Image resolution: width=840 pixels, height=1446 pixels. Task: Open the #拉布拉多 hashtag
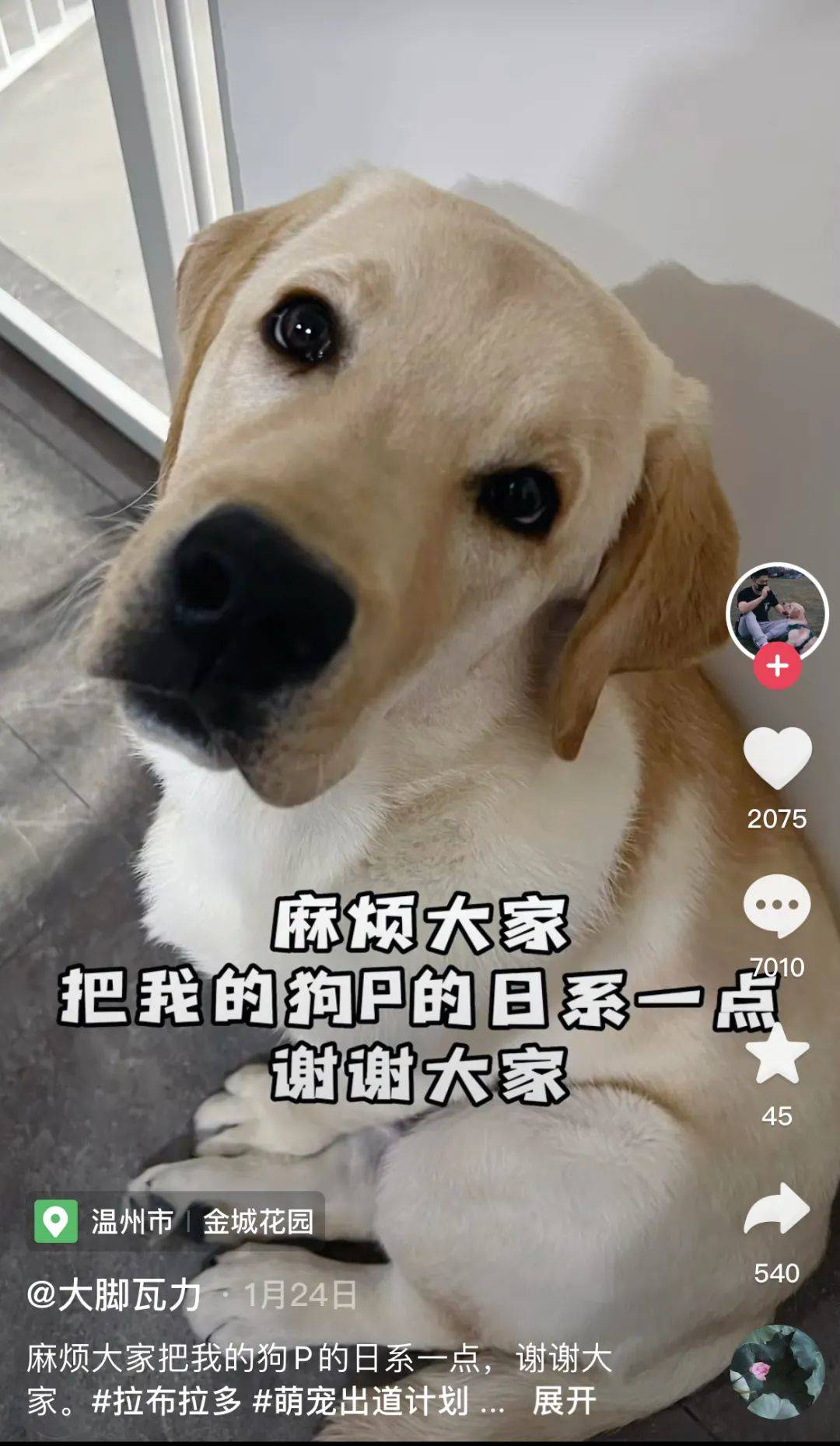click(x=166, y=1401)
